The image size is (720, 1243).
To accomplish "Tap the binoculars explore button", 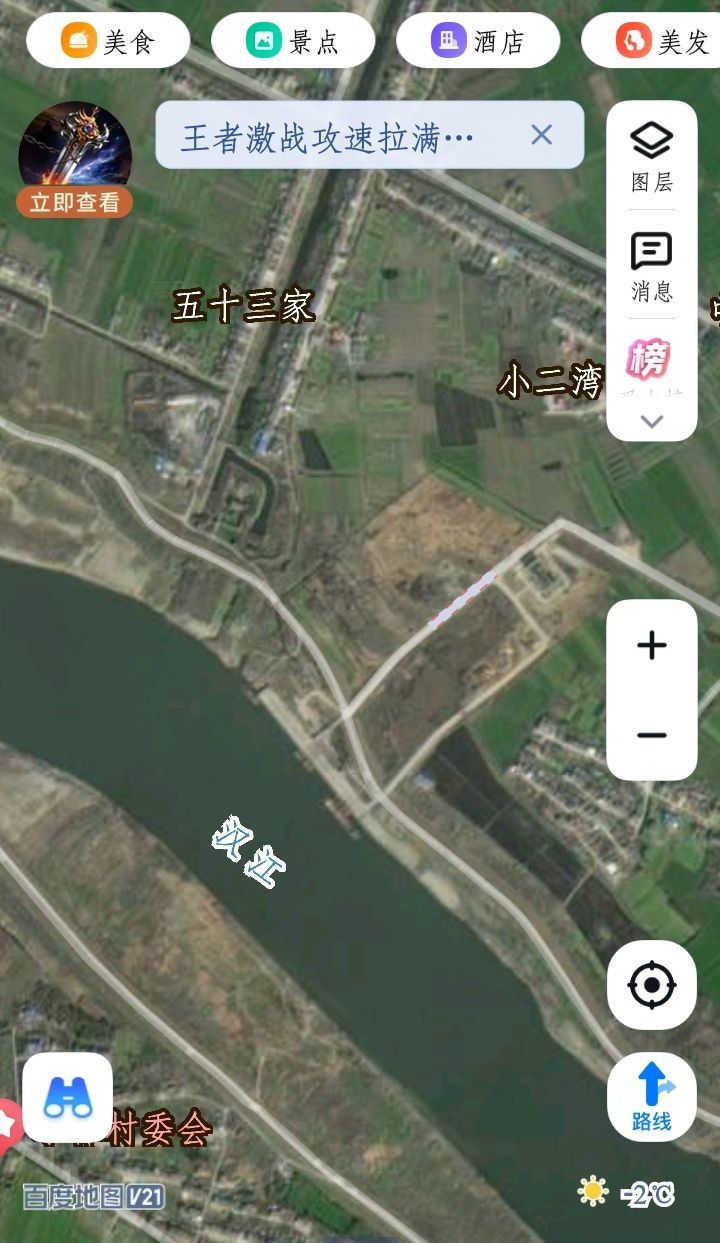I will coord(67,1097).
